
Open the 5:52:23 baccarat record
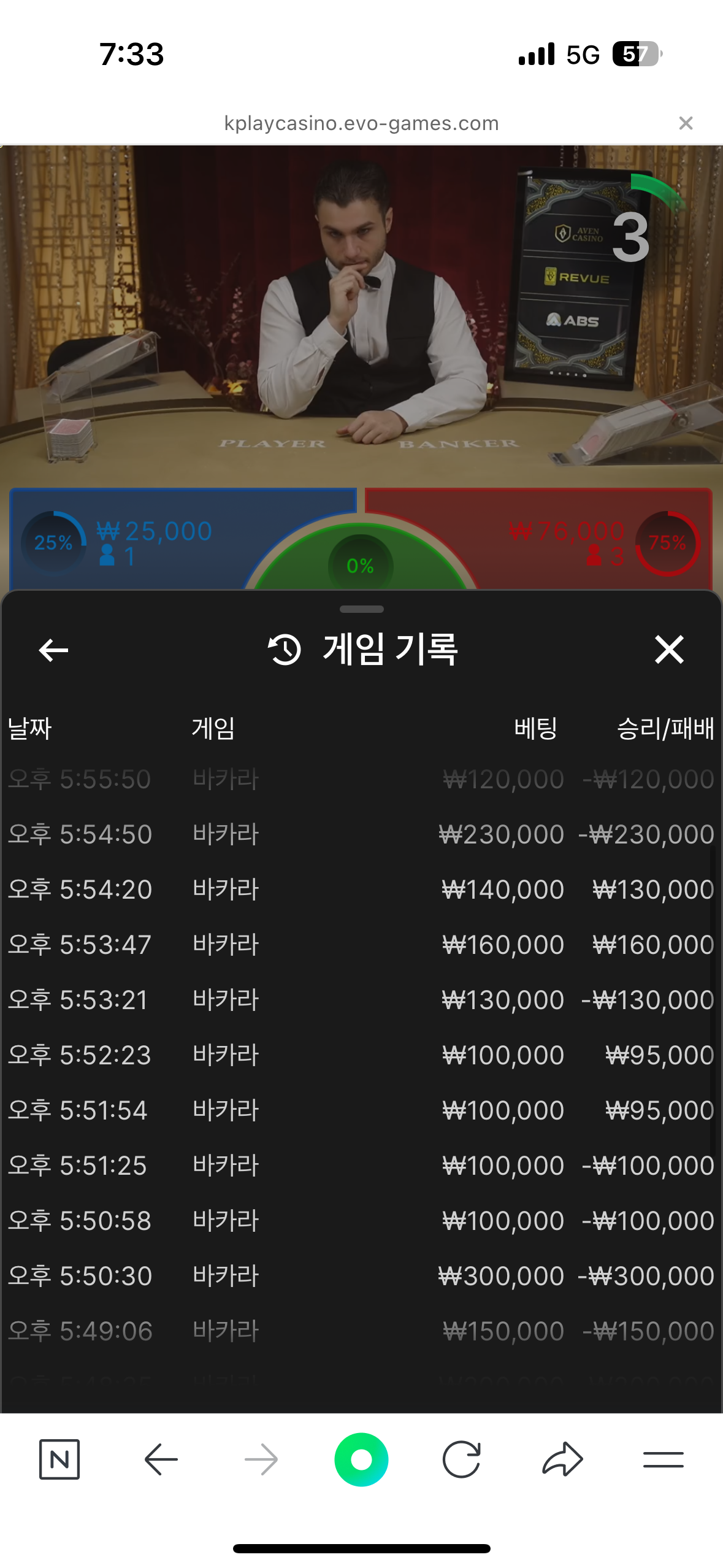click(361, 1055)
